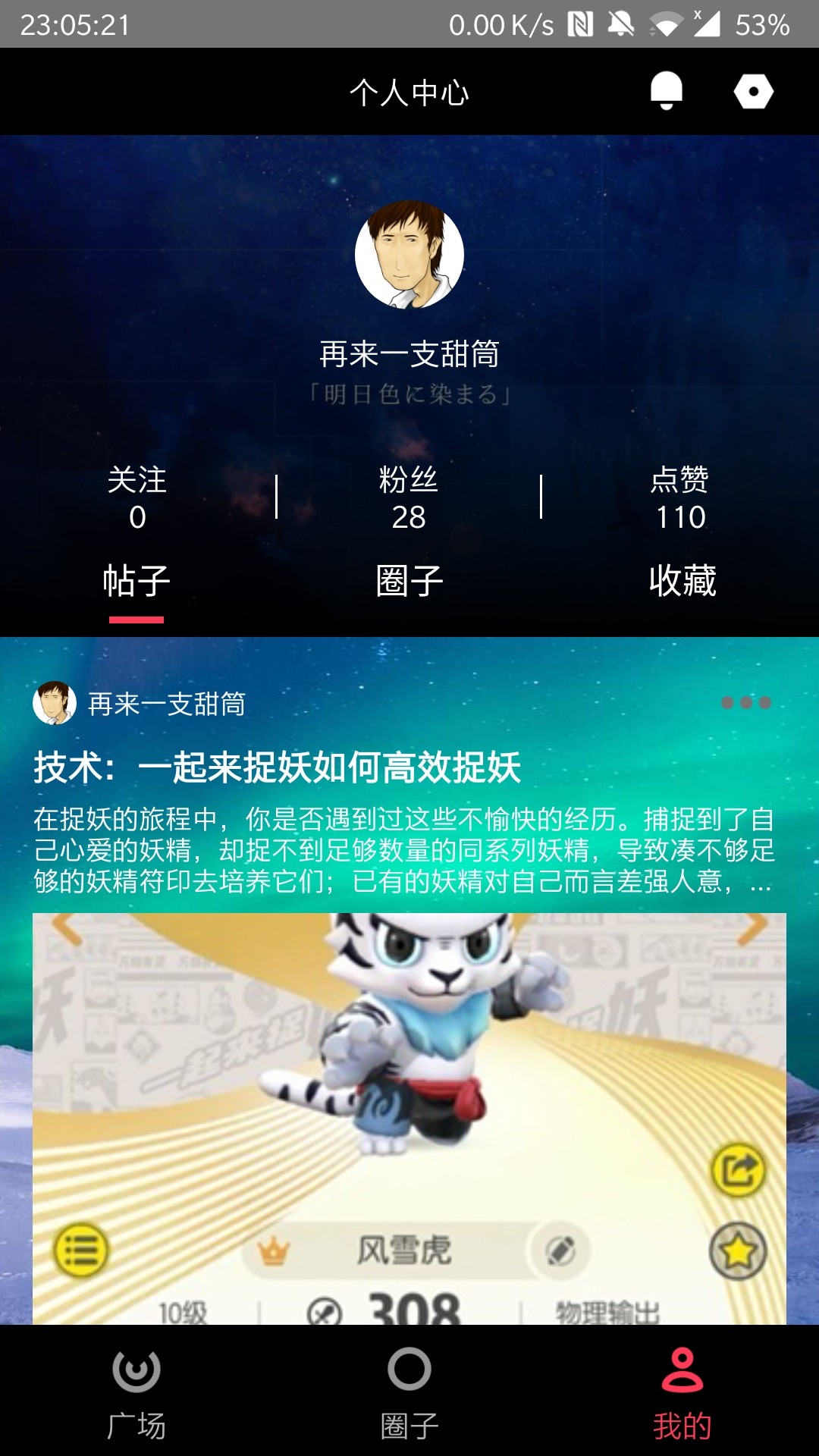819x1456 pixels.
Task: Open the hexagon settings icon
Action: [x=753, y=91]
